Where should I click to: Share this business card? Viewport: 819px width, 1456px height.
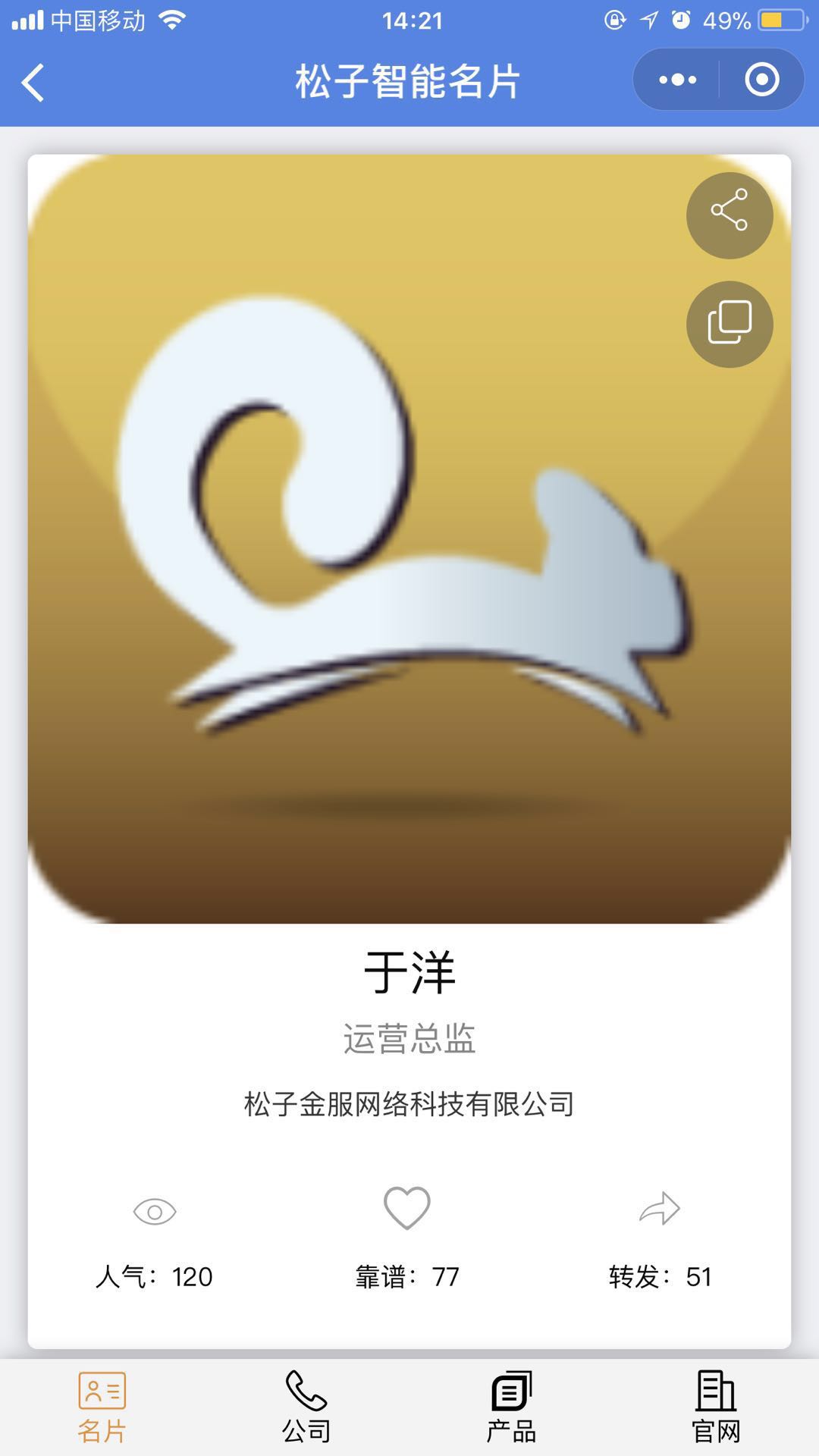[730, 215]
